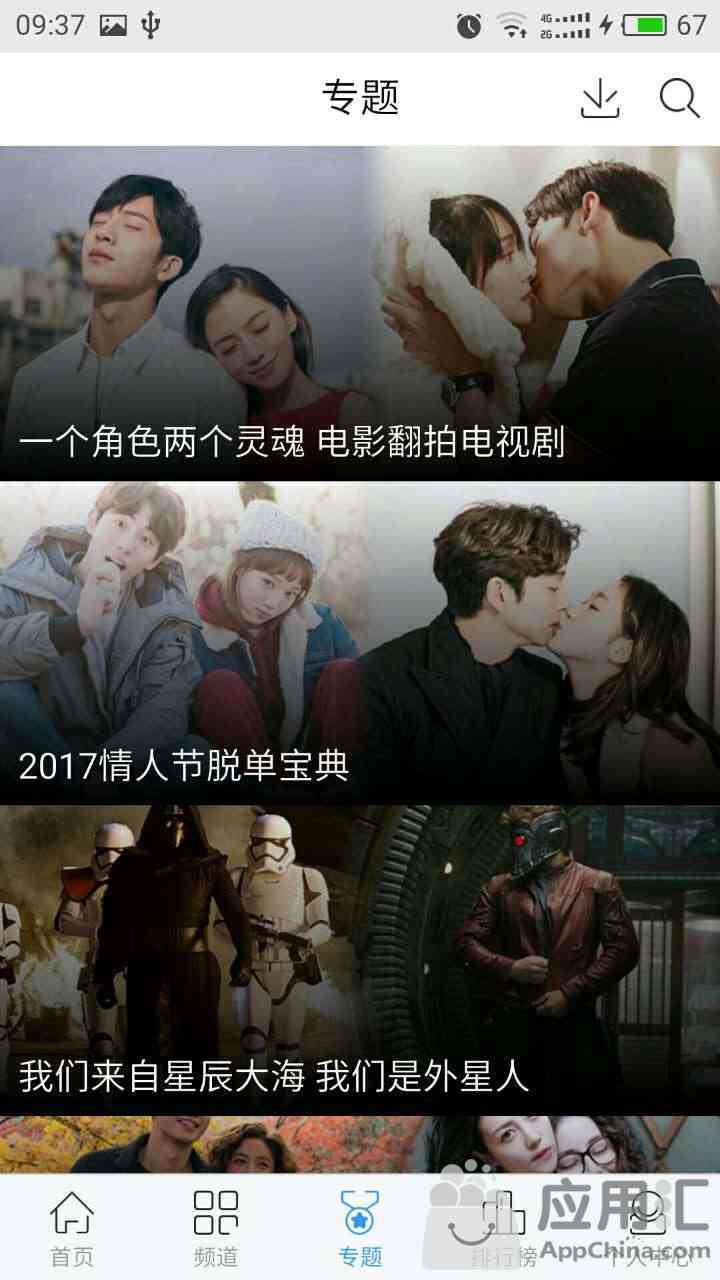Open the search magnifier icon
The height and width of the screenshot is (1280, 720).
click(x=679, y=98)
